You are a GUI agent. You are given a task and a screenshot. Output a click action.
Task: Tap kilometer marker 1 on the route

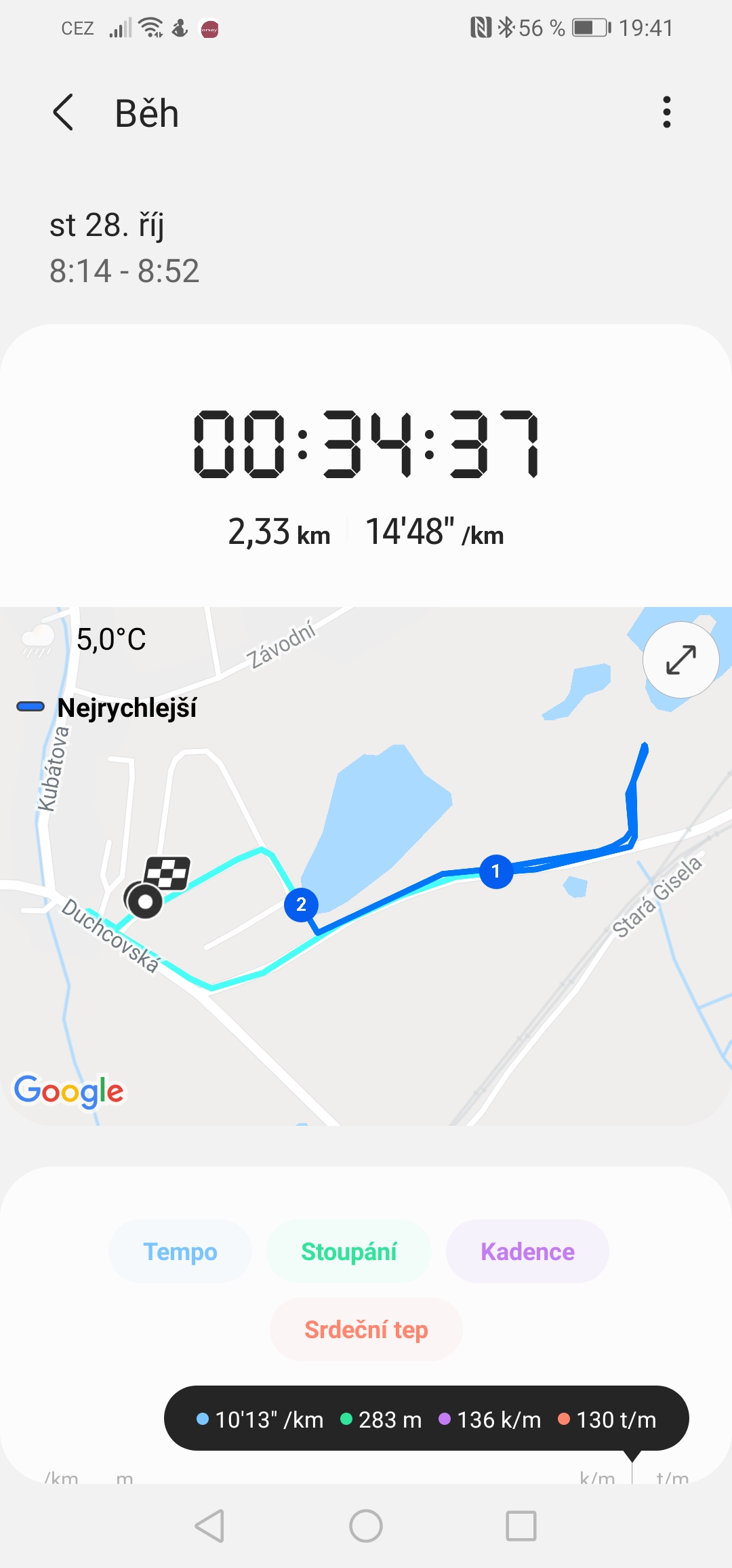point(496,871)
